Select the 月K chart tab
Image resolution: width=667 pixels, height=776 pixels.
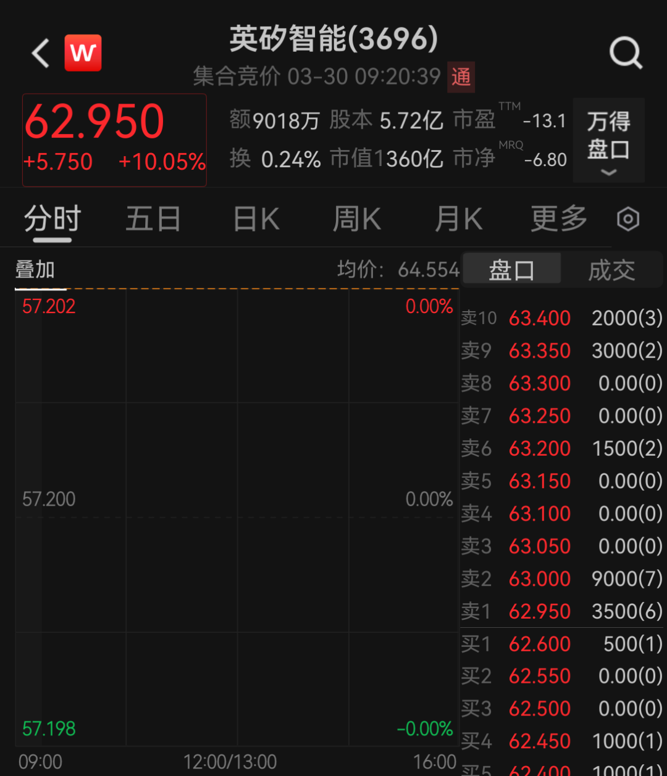pyautogui.click(x=459, y=218)
